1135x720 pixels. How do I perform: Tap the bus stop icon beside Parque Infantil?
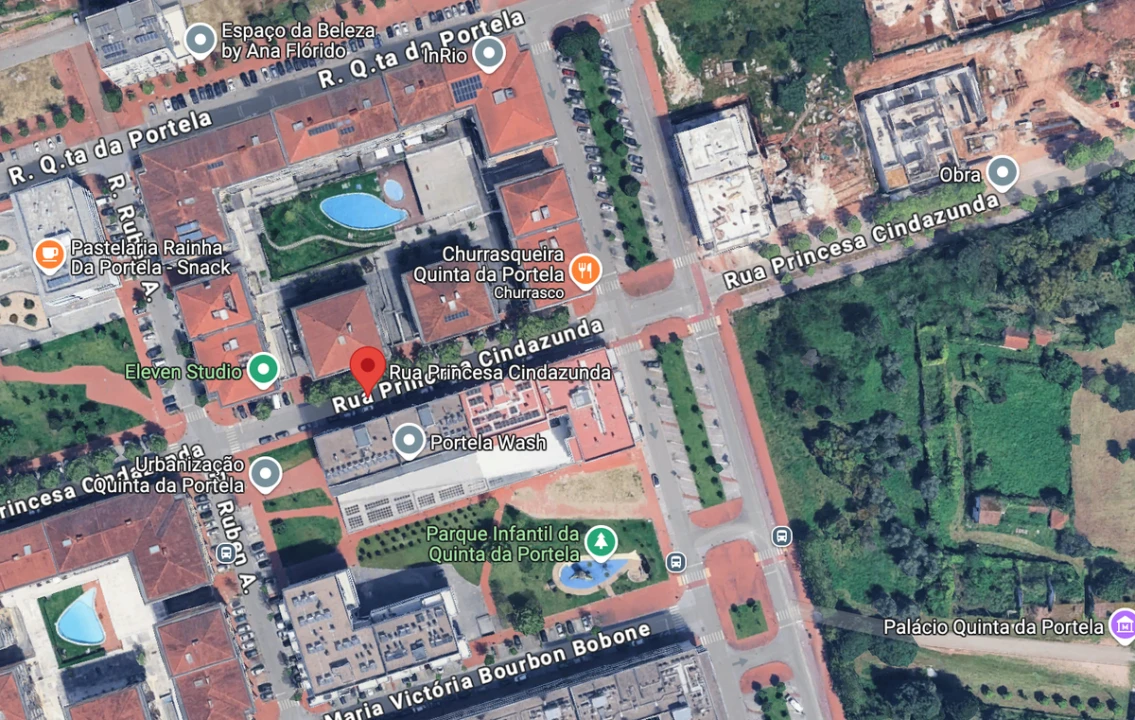coord(676,562)
